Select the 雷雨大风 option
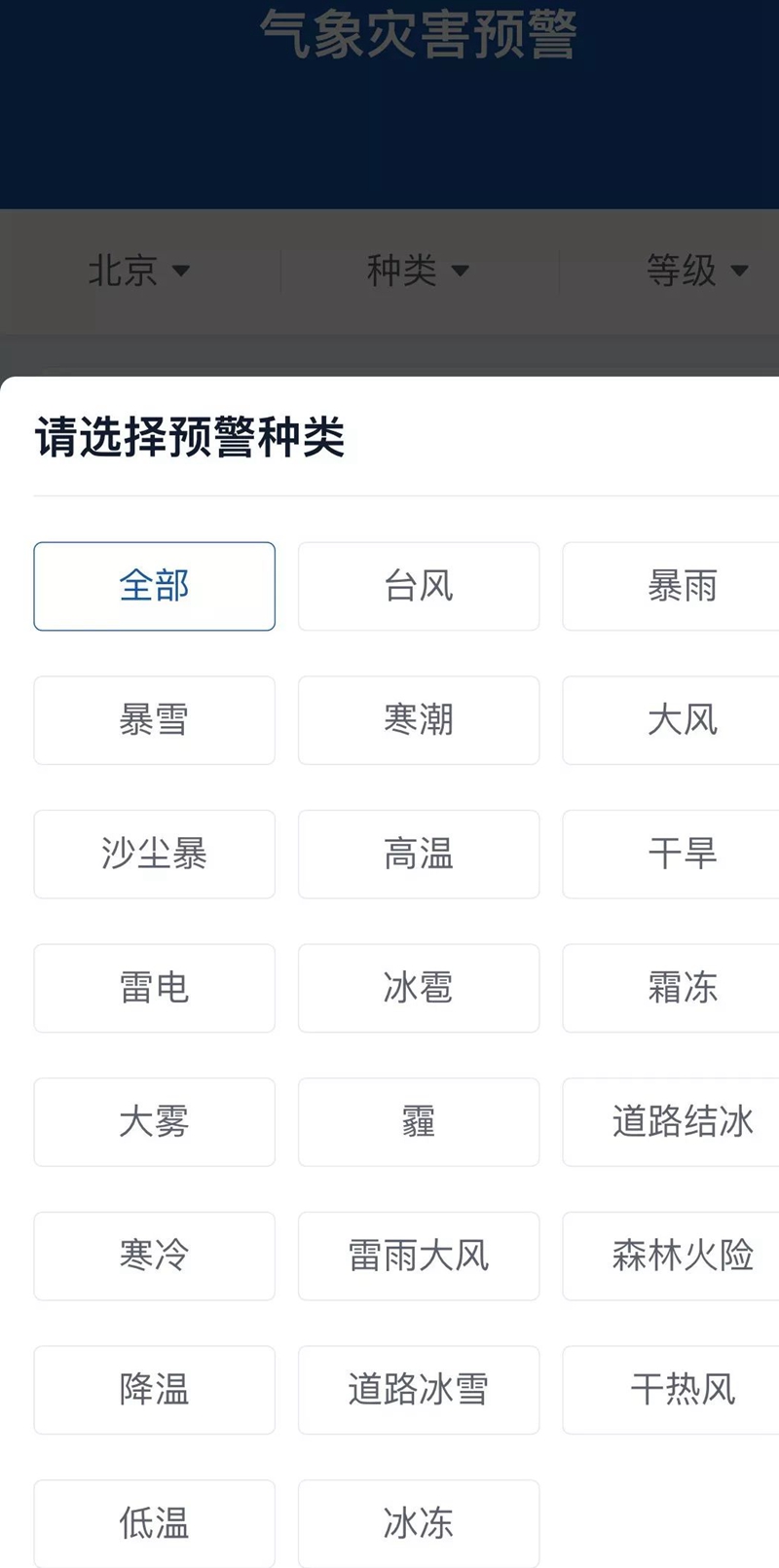Viewport: 779px width, 1568px height. [418, 1256]
